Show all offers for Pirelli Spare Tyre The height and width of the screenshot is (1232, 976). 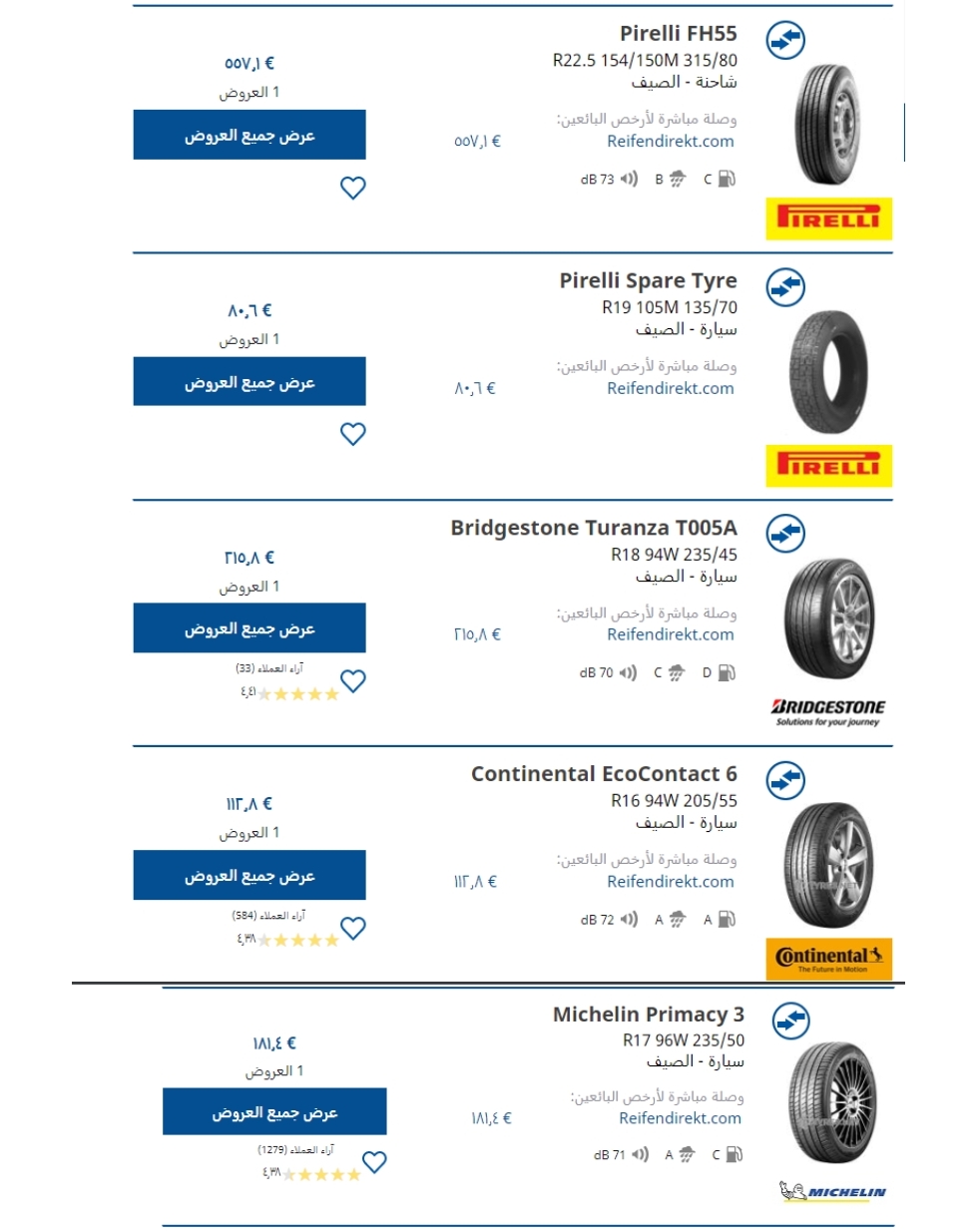[x=249, y=382]
